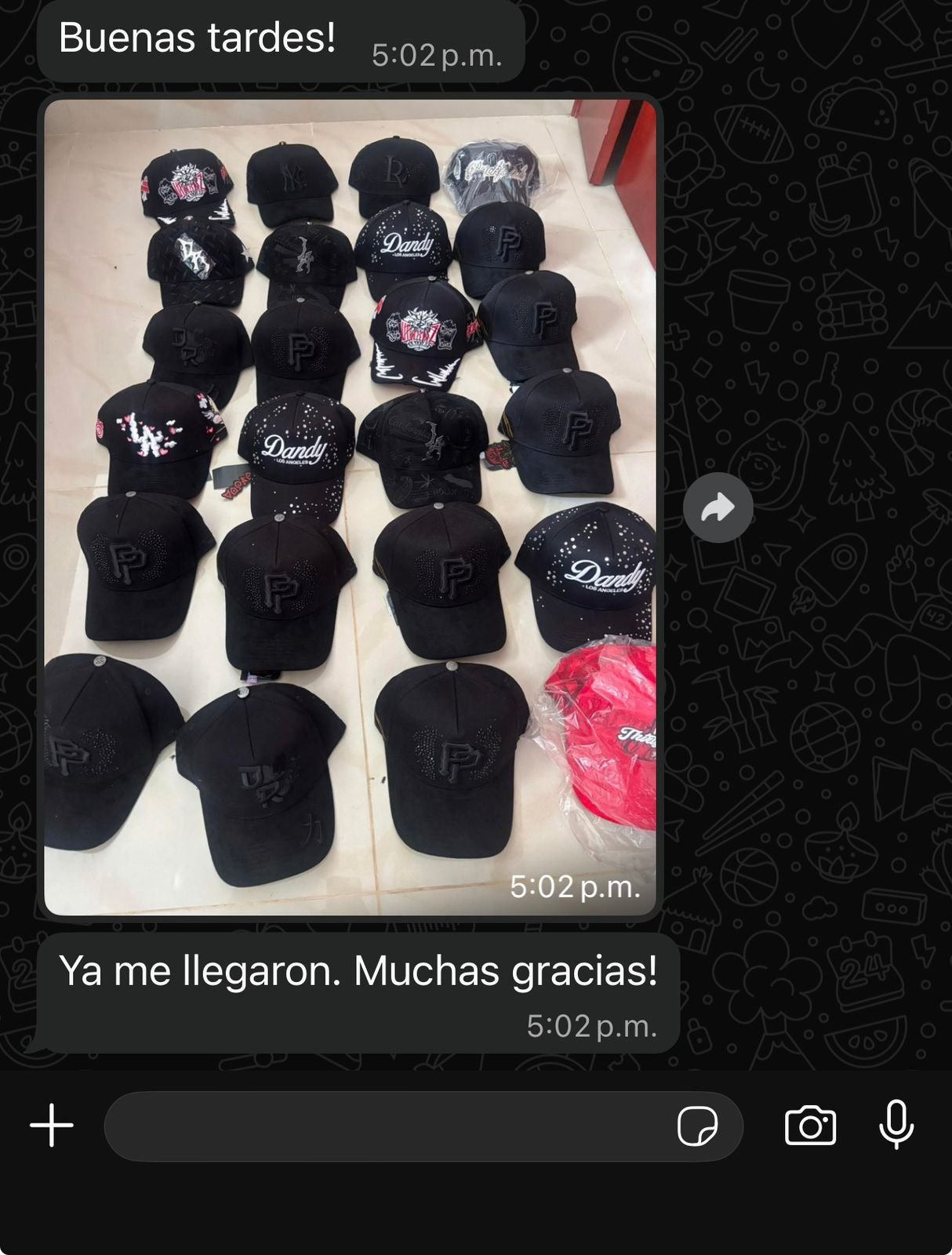Open the sticker picker
952x1255 pixels.
coord(697,1126)
